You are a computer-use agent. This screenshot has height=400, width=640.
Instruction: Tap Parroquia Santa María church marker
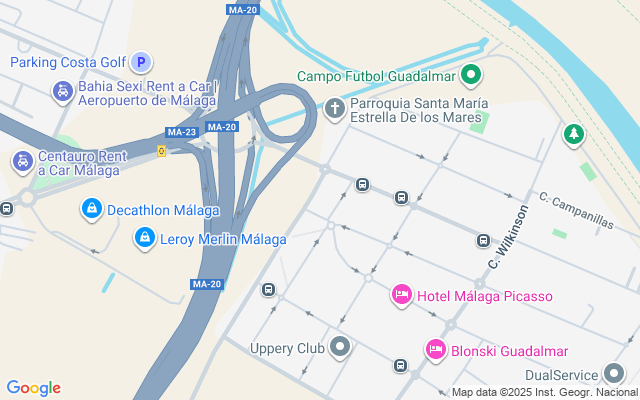[335, 108]
